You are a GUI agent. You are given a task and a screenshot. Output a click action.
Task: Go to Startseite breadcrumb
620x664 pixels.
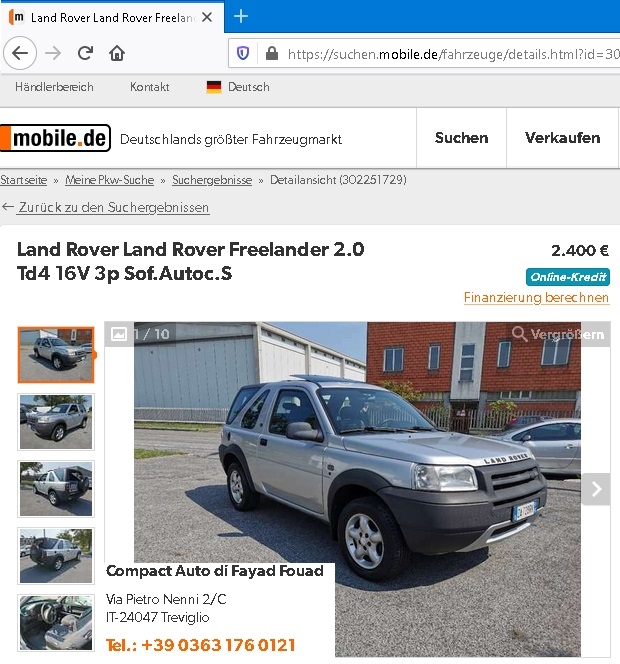point(23,180)
